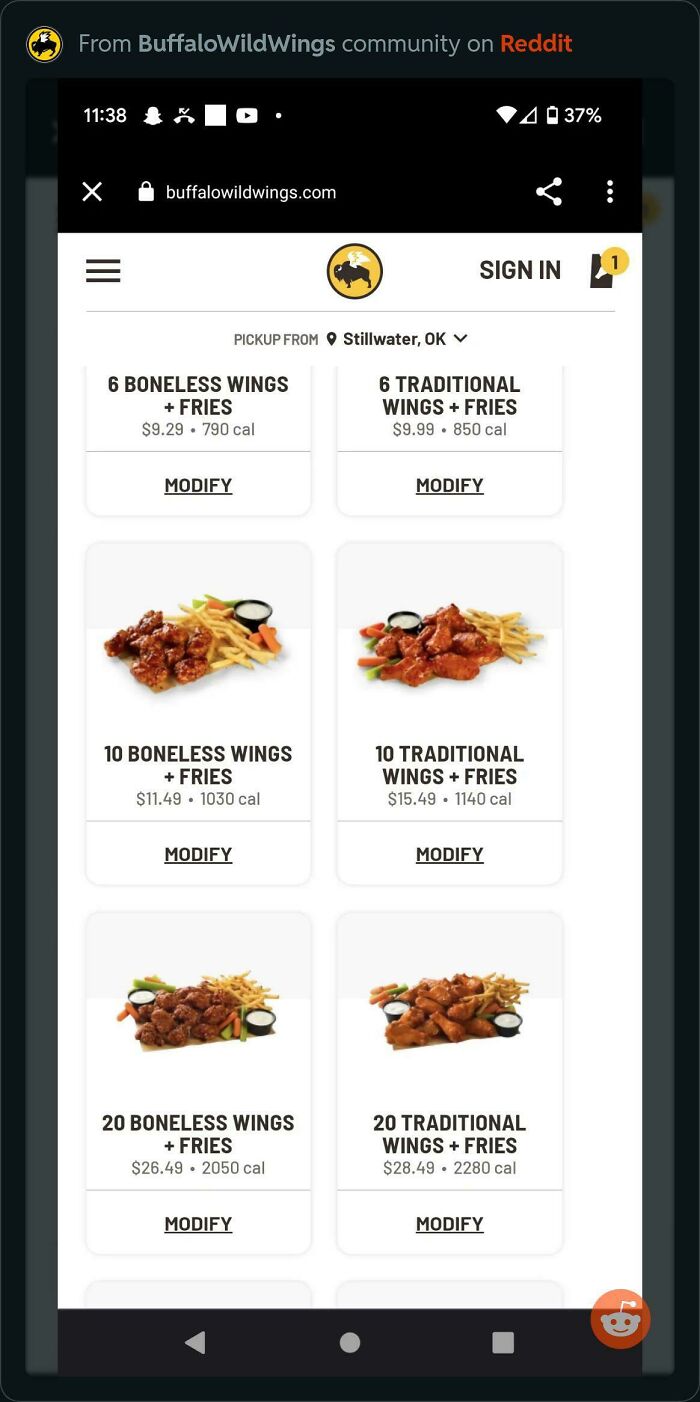This screenshot has width=700, height=1402.
Task: Share this page via the share icon
Action: click(549, 192)
